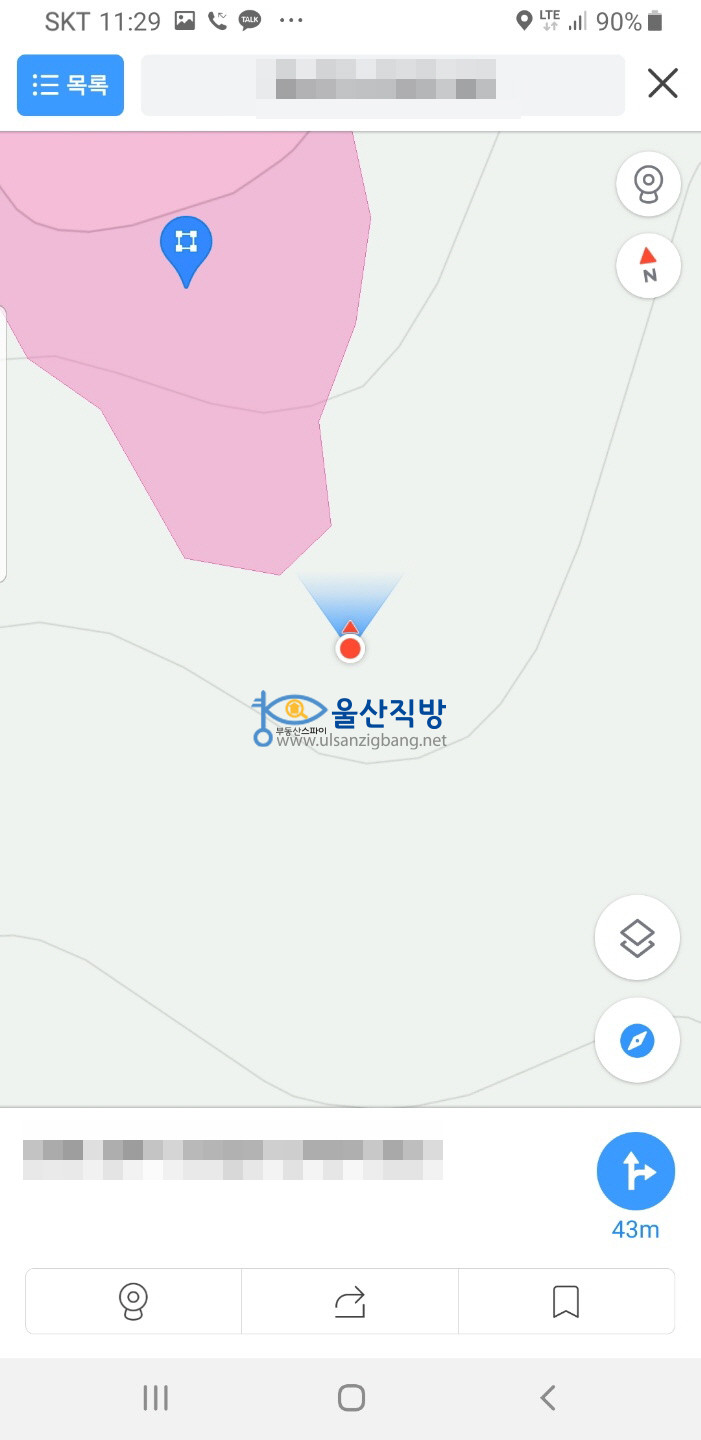Tap the blurred search field
This screenshot has height=1440, width=701.
click(x=383, y=85)
